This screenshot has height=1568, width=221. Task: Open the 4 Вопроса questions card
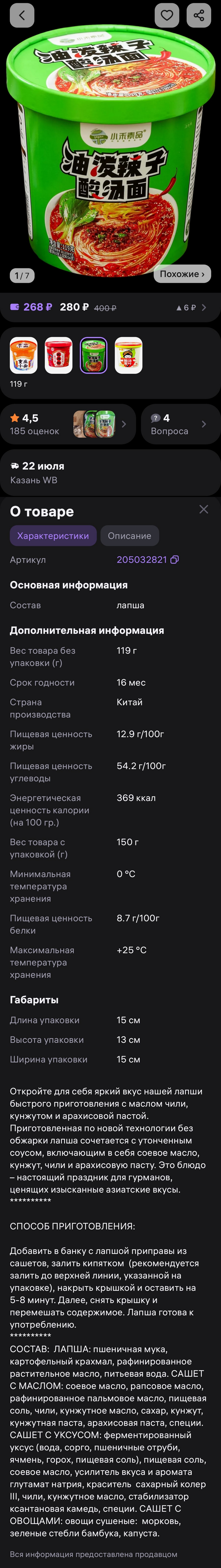[x=180, y=424]
